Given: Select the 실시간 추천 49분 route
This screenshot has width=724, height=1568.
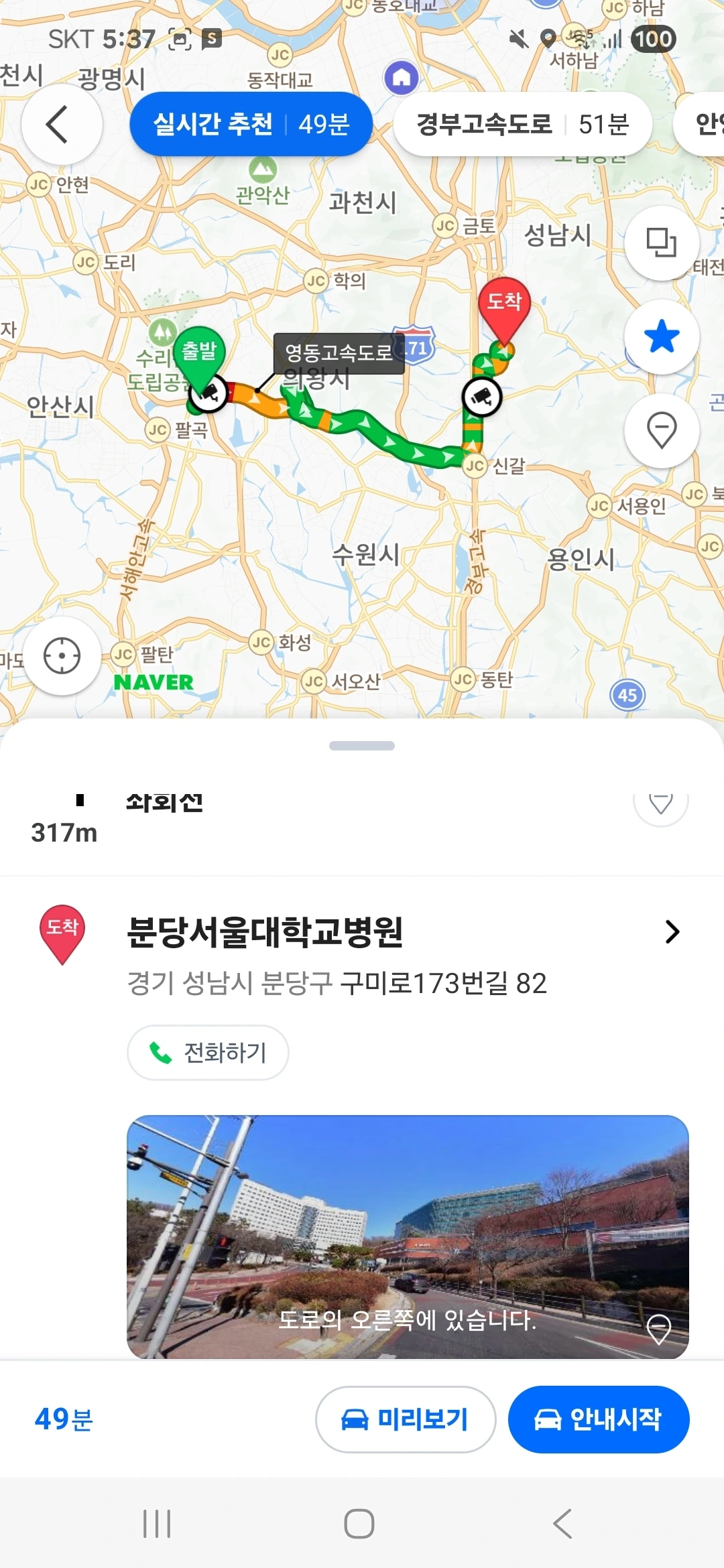Looking at the screenshot, I should (x=251, y=124).
